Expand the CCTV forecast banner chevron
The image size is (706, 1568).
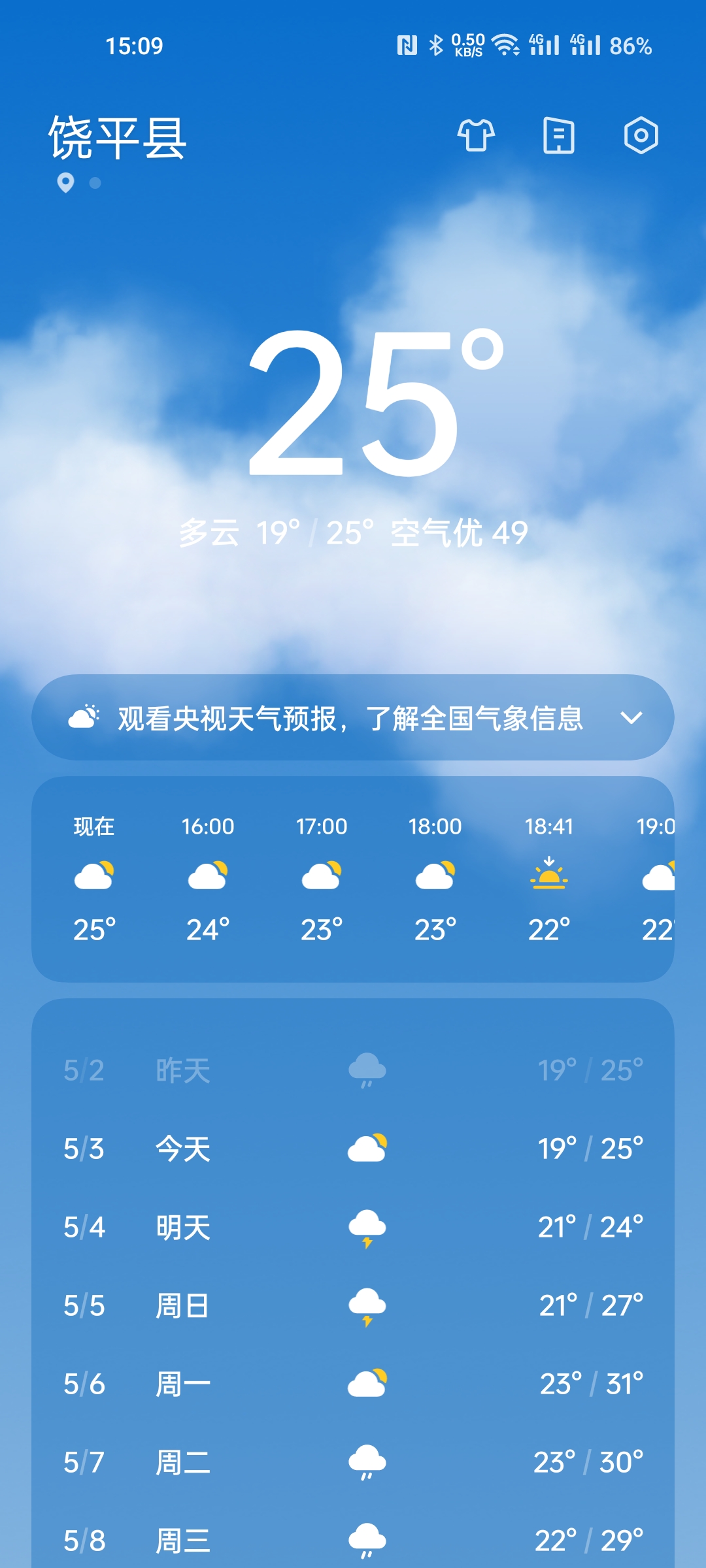tap(631, 718)
